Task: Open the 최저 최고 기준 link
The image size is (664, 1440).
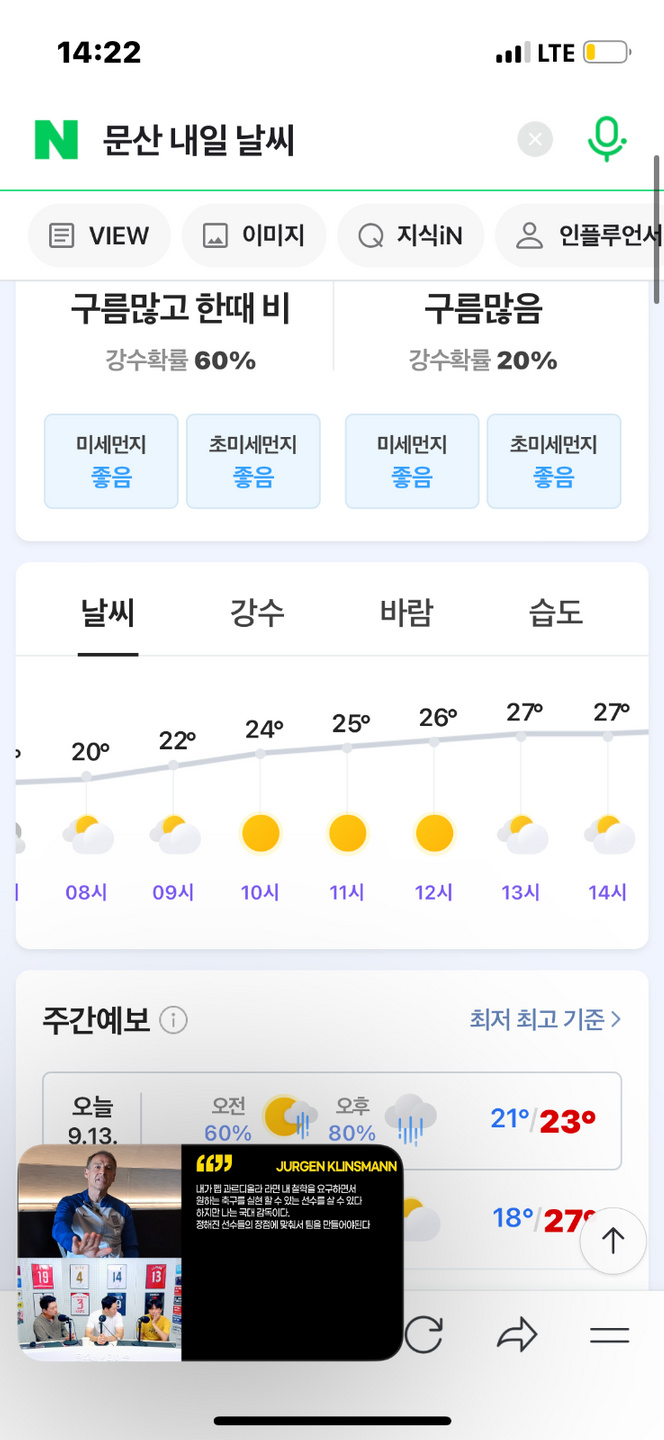Action: point(545,1019)
